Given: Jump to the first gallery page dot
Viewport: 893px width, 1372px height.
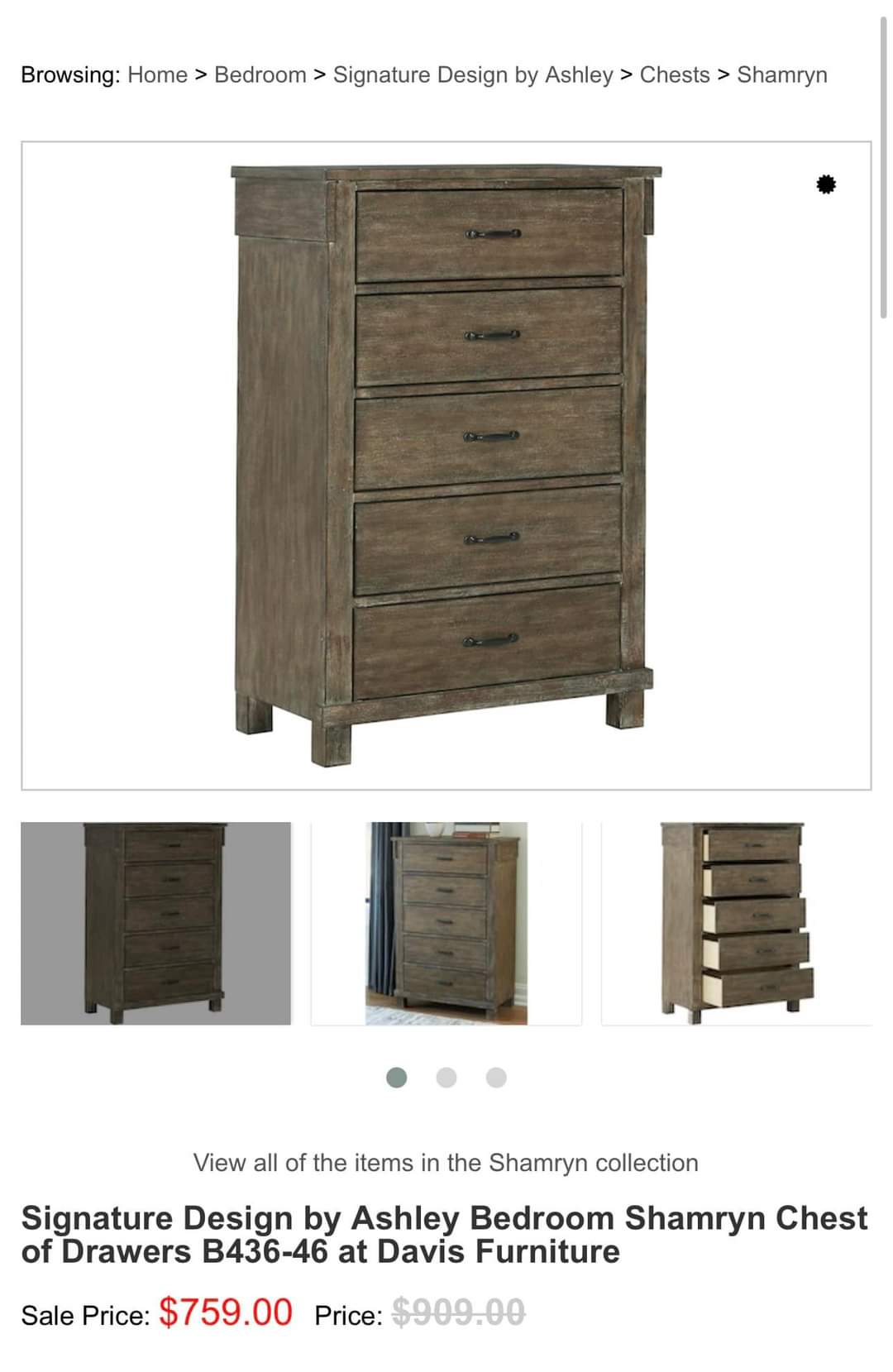Looking at the screenshot, I should coord(397,1078).
